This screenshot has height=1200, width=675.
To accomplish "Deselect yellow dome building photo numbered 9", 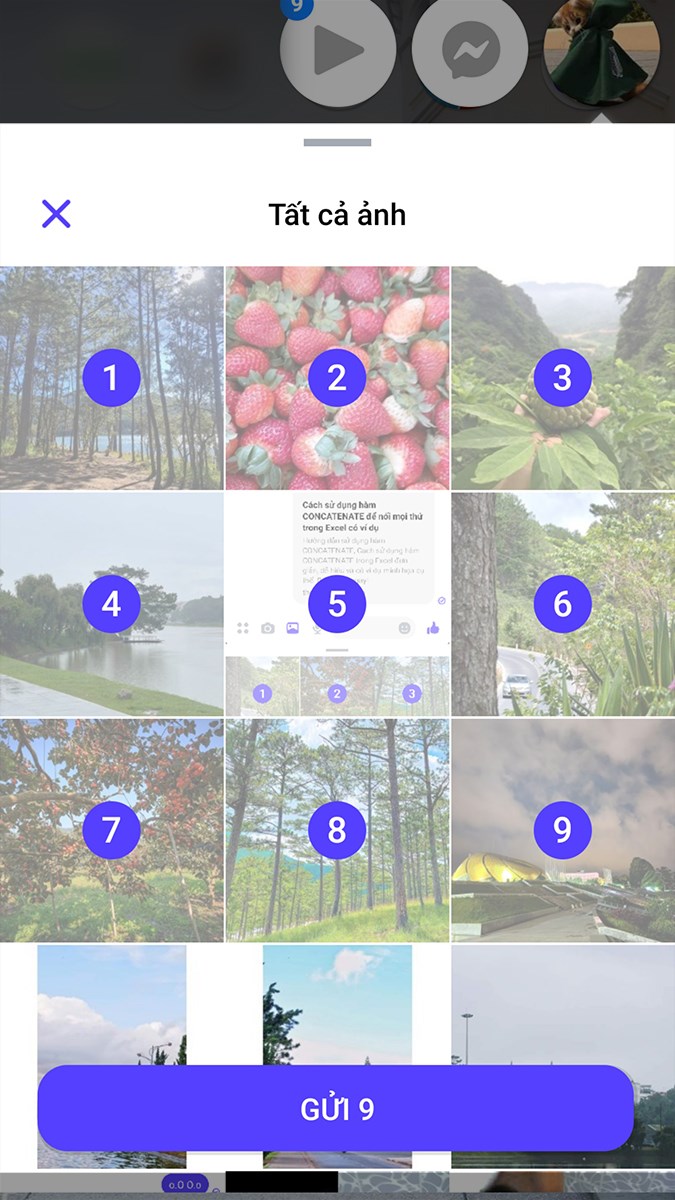I will [x=562, y=830].
